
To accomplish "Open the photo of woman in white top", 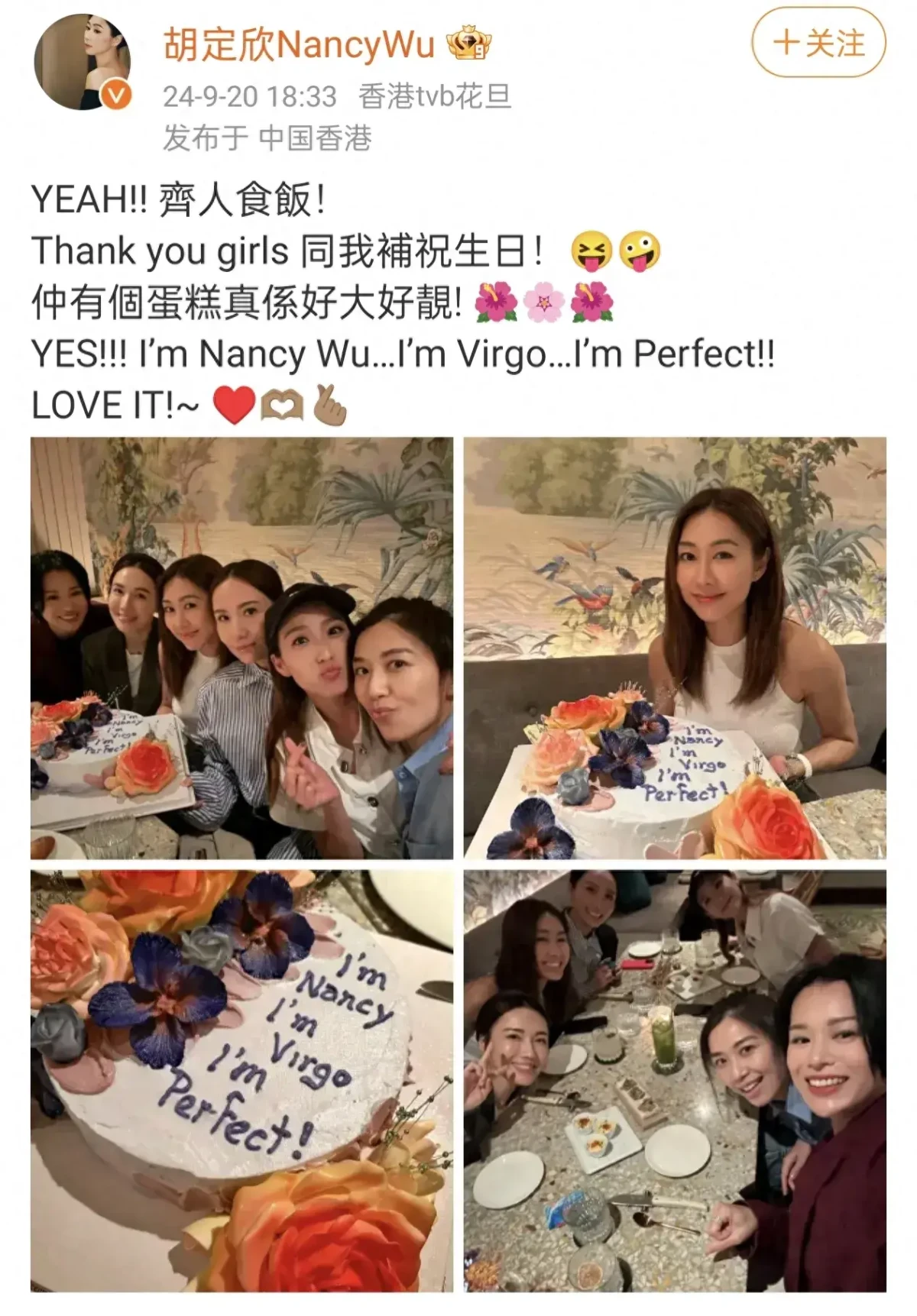I will click(675, 648).
